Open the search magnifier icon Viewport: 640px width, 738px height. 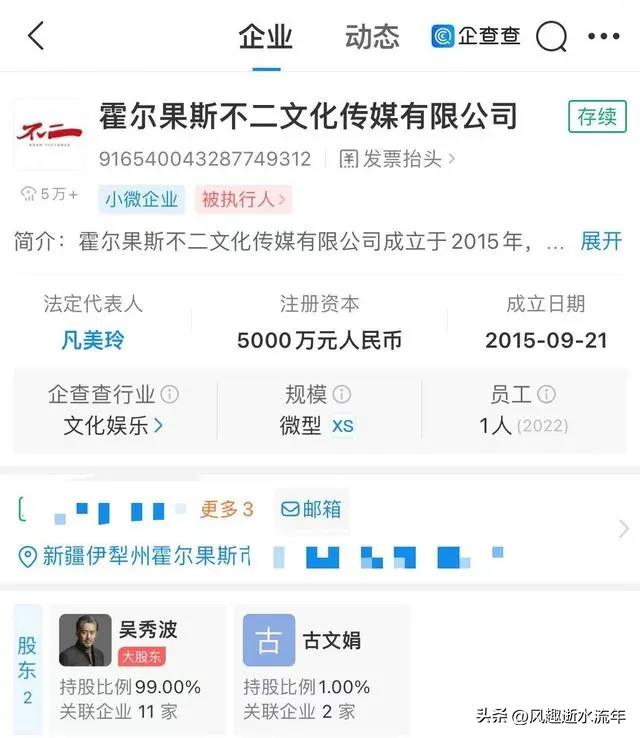click(x=551, y=37)
